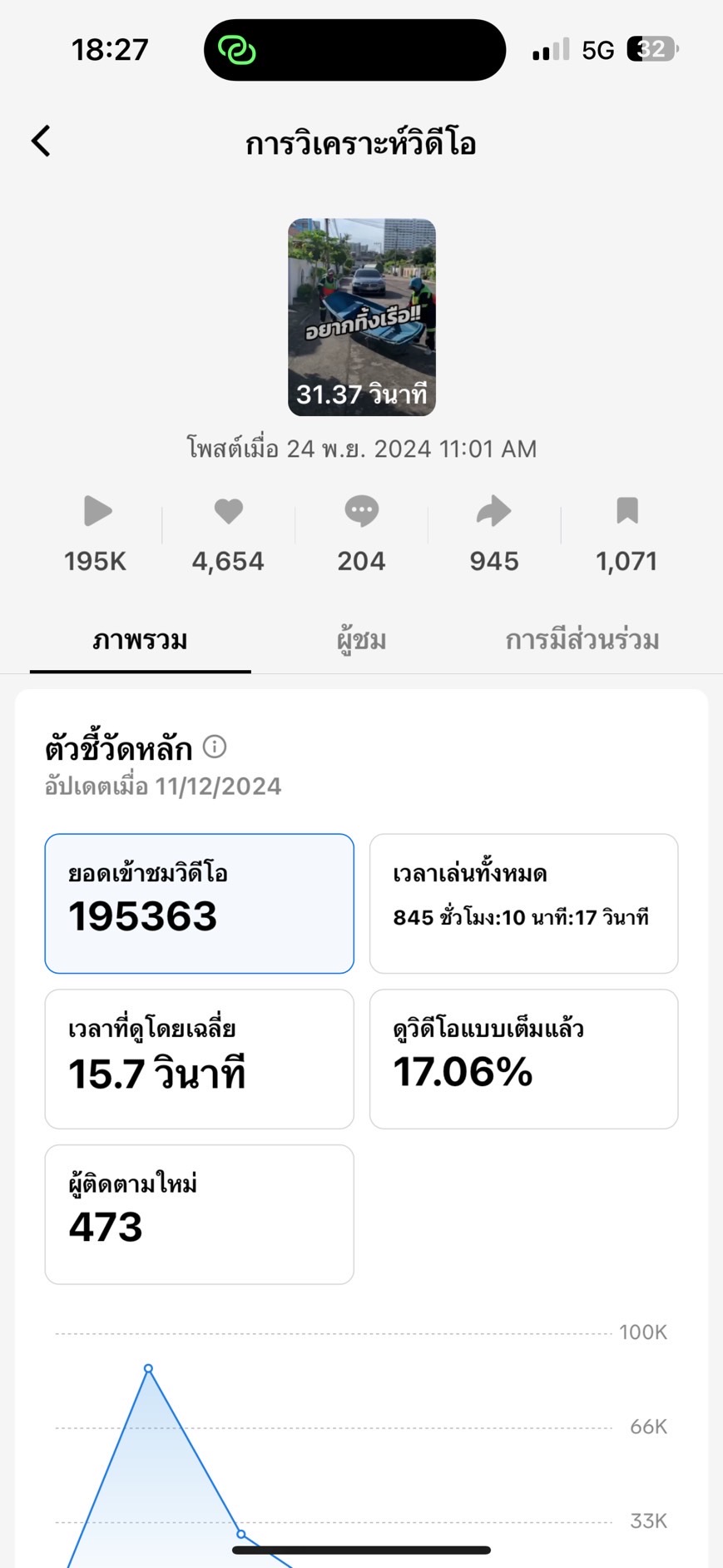723x1568 pixels.
Task: Switch to the การมีส่วนร่วม tab
Action: point(582,640)
